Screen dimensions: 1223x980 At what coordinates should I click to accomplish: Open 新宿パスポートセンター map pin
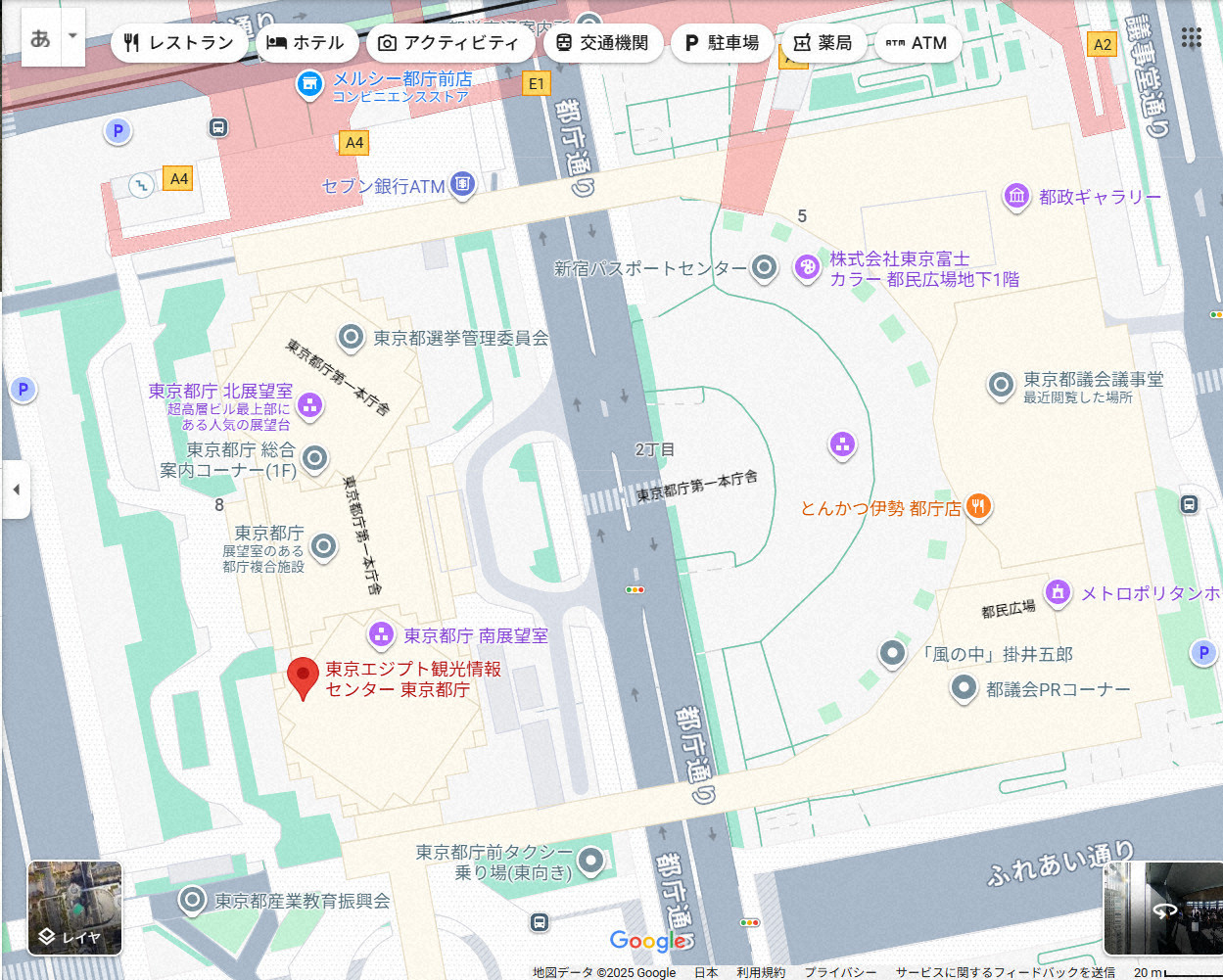[x=764, y=266]
